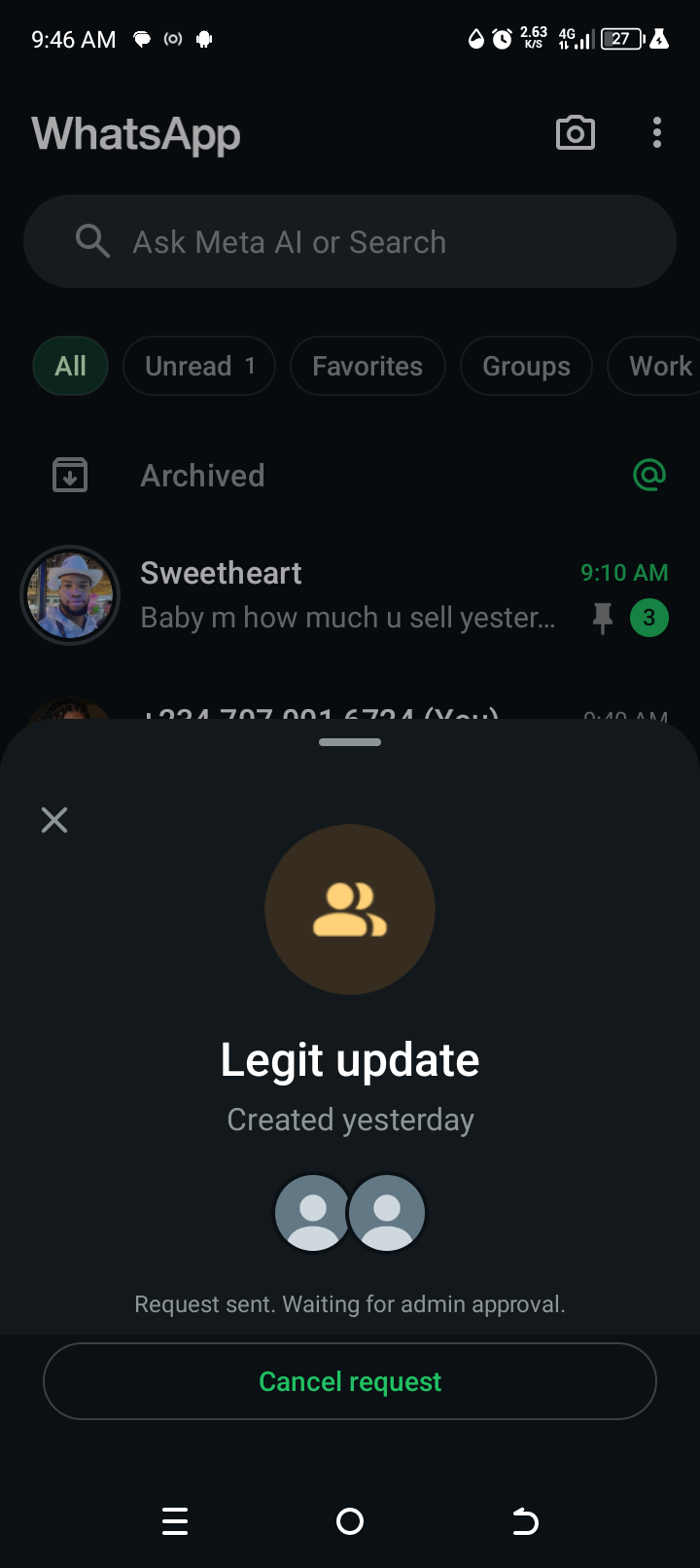This screenshot has height=1568, width=700.
Task: Open the overflow menu
Action: 657,133
